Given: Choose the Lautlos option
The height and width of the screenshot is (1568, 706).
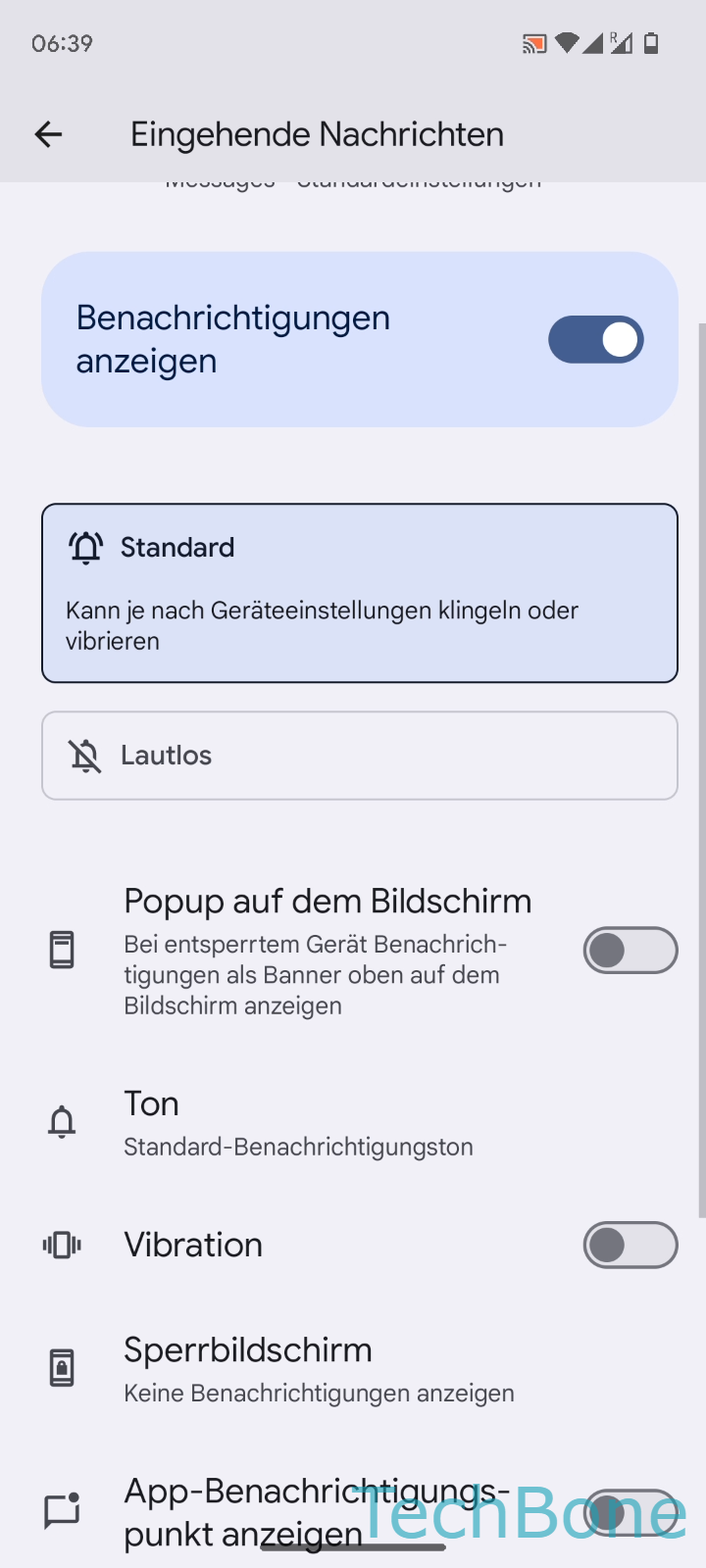Looking at the screenshot, I should pyautogui.click(x=360, y=756).
